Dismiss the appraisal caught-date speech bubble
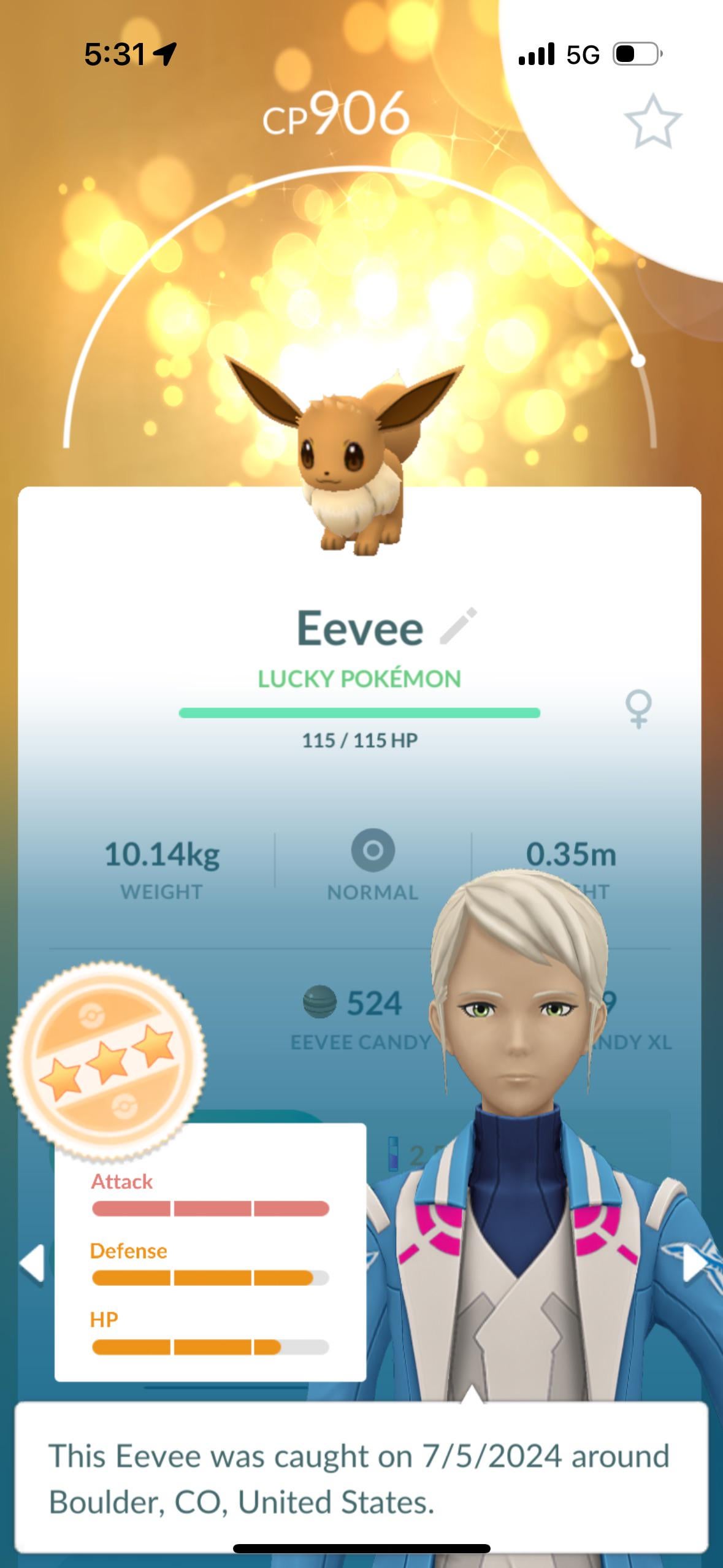 pyautogui.click(x=361, y=1478)
